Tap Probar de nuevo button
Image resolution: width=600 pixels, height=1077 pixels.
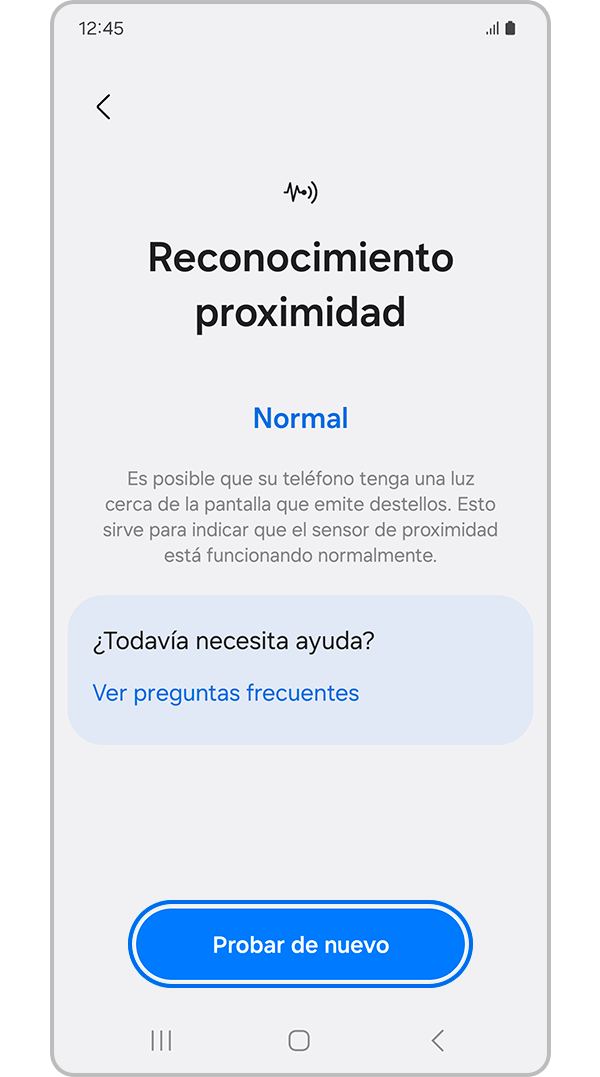point(300,944)
